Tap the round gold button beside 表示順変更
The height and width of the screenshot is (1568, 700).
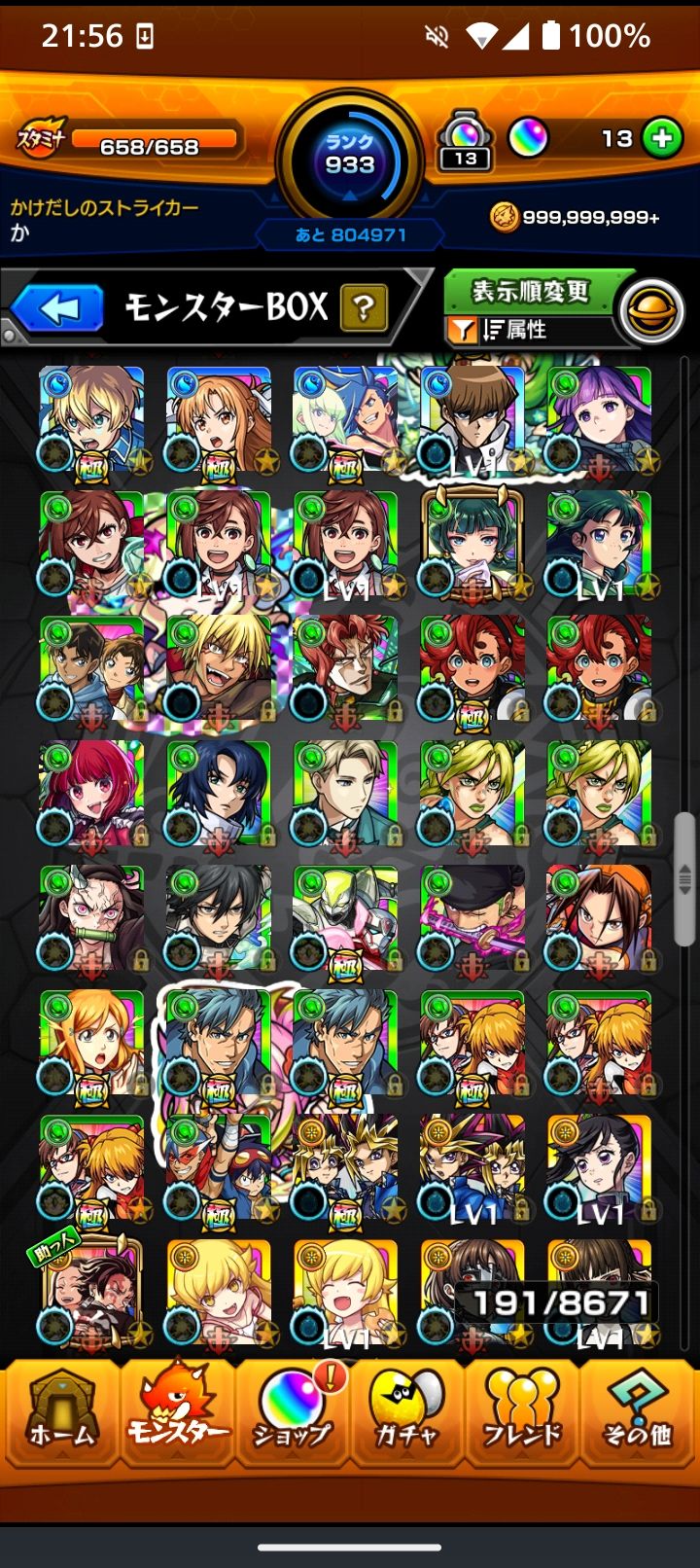pos(652,311)
